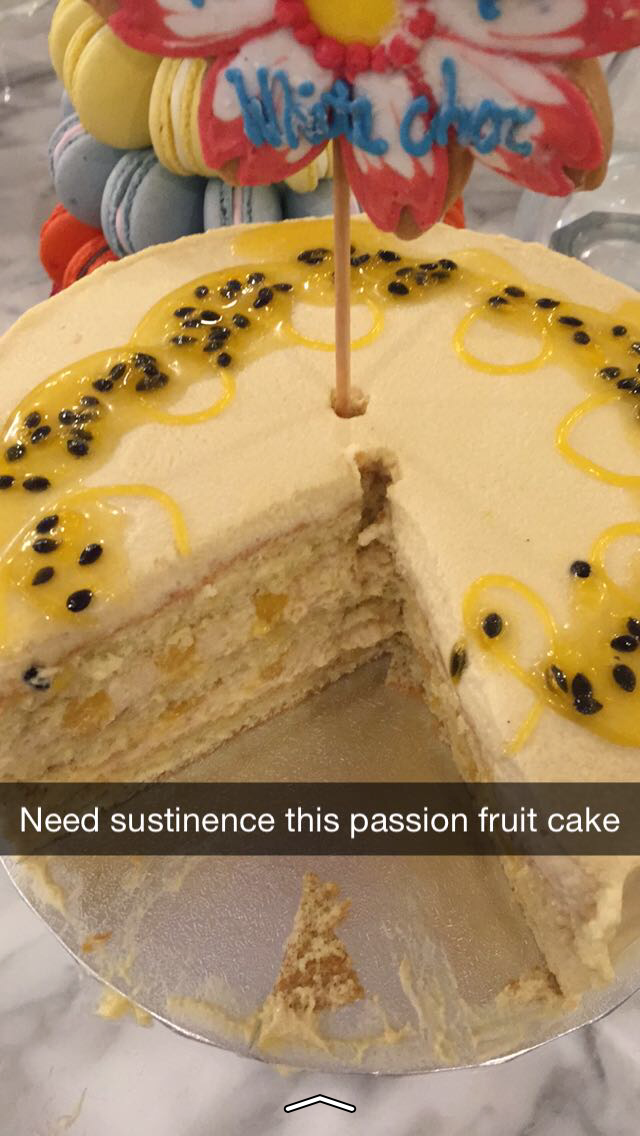Tap the up chevron to reply to story

[320, 1103]
